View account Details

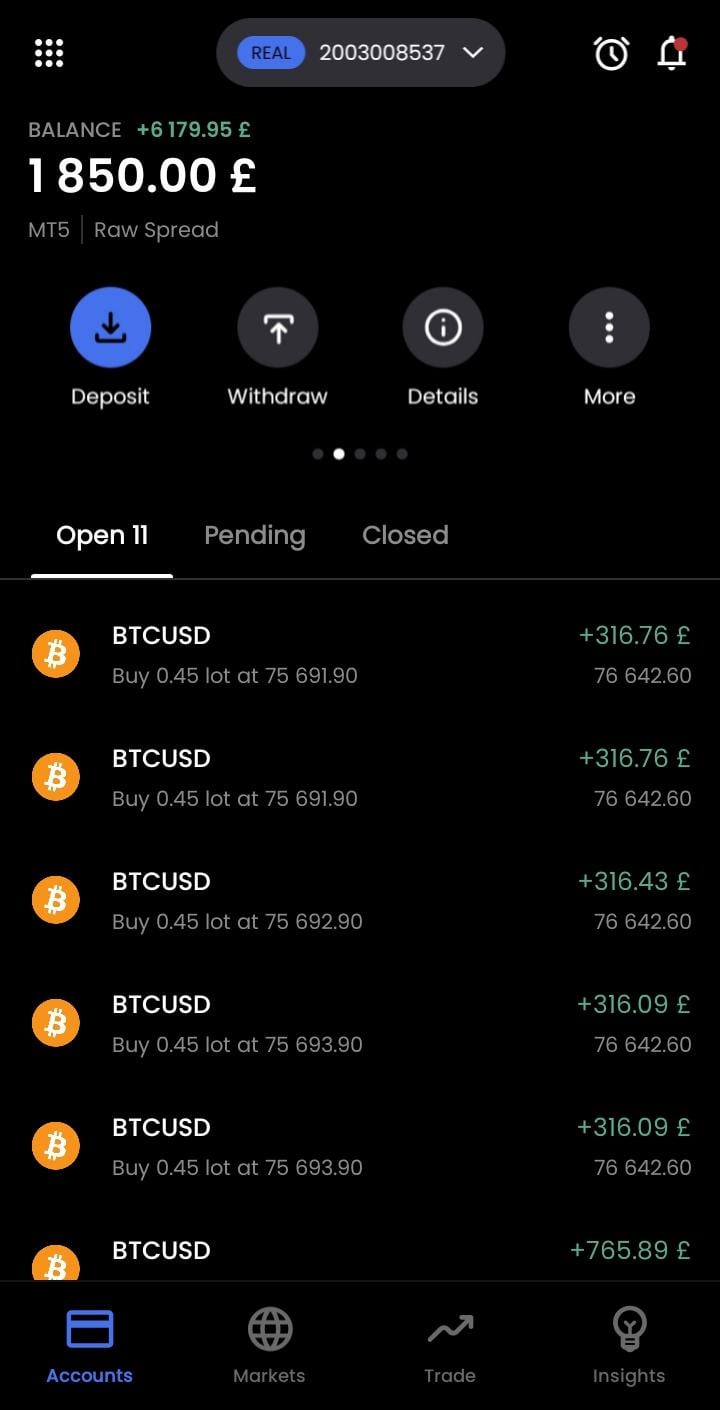443,328
